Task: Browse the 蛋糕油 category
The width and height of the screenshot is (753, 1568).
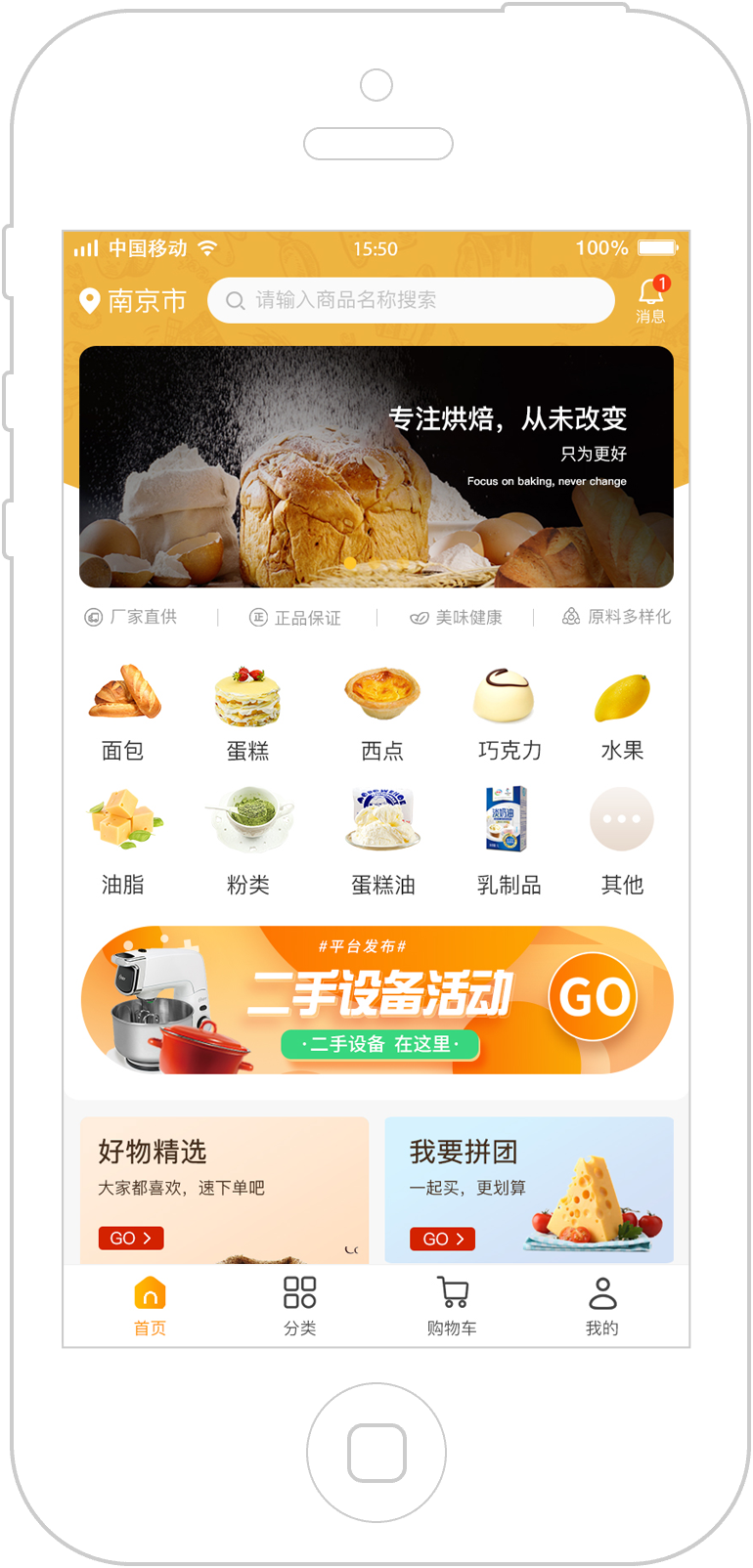Action: click(x=382, y=842)
